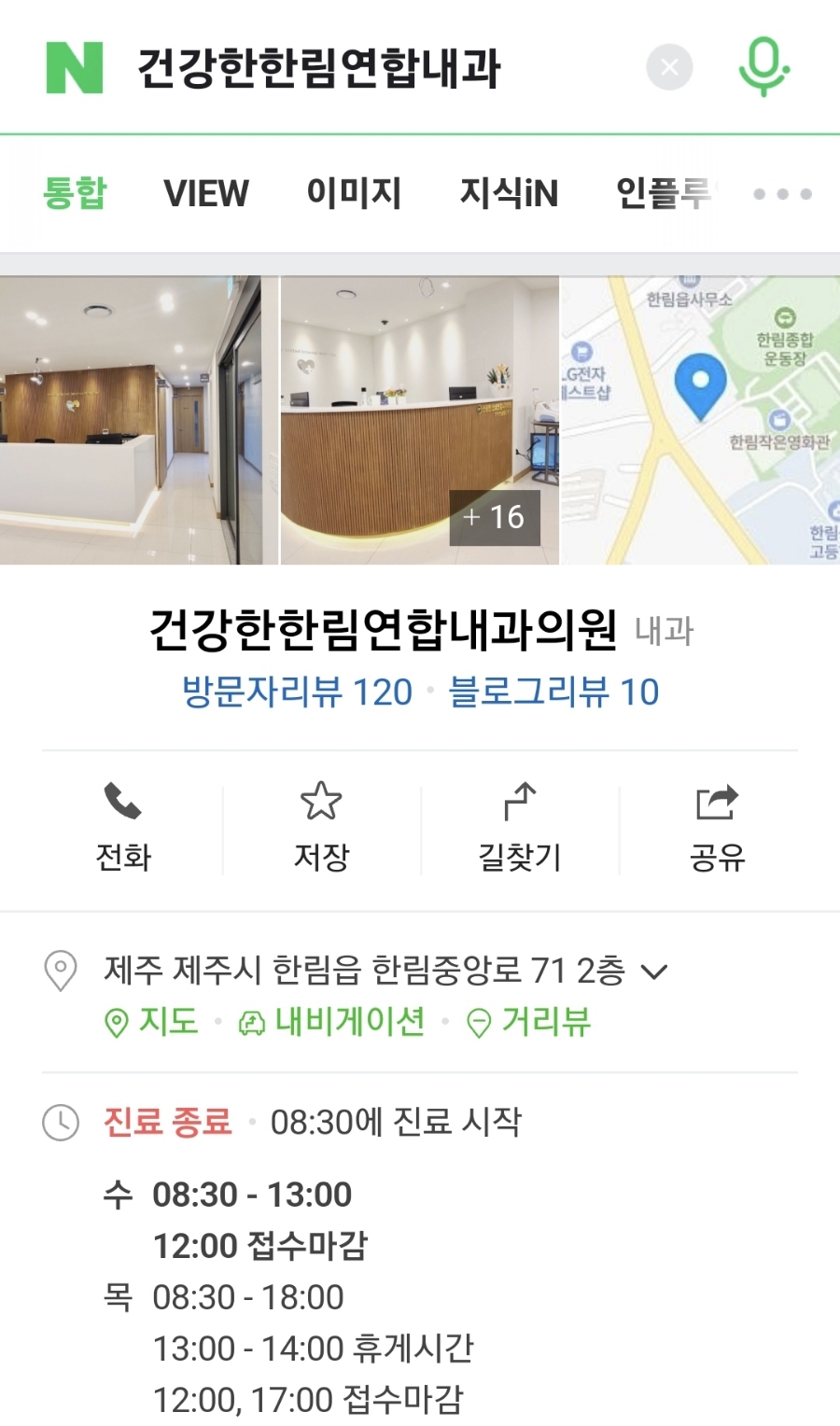
Task: Tap the Naver logo to go home
Action: (x=75, y=67)
